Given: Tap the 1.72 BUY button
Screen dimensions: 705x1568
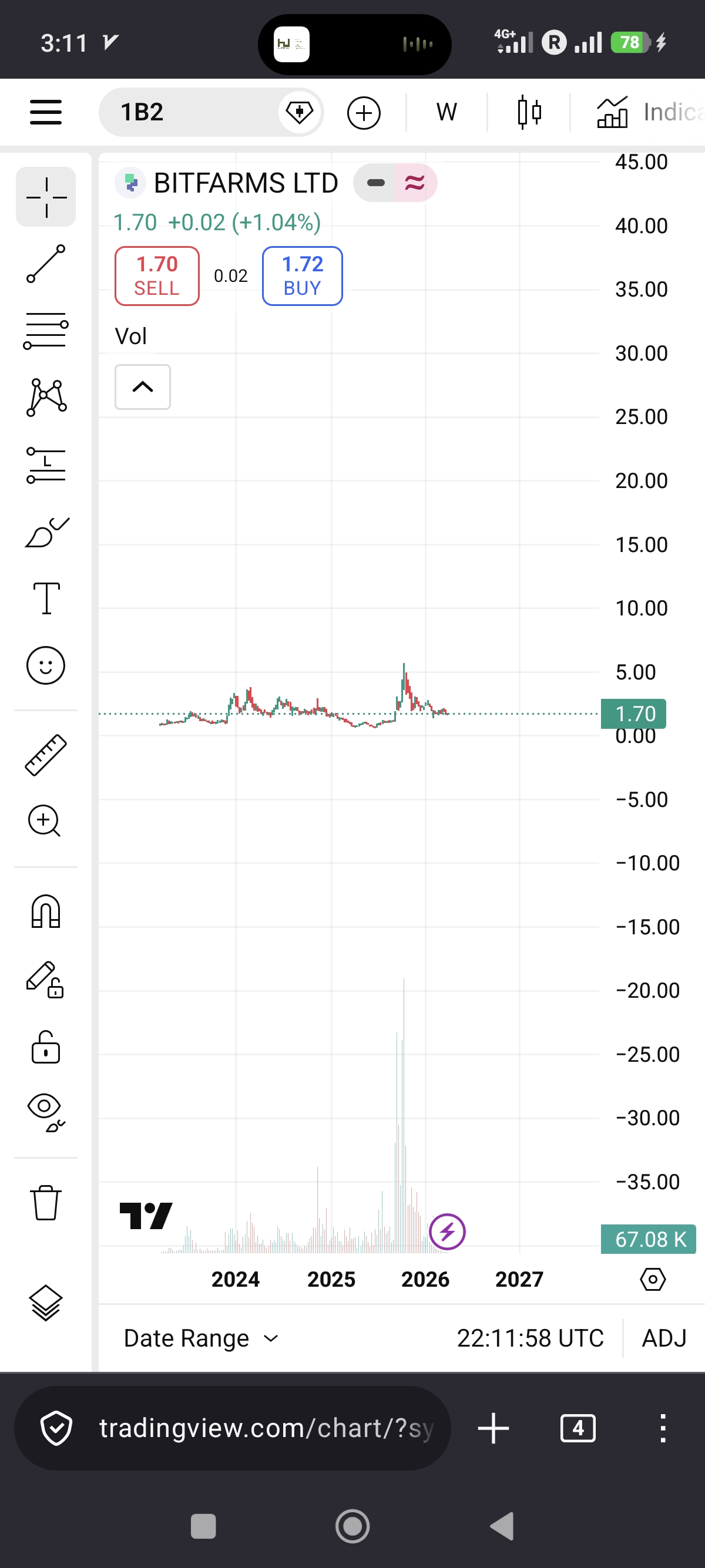Looking at the screenshot, I should 303,276.
